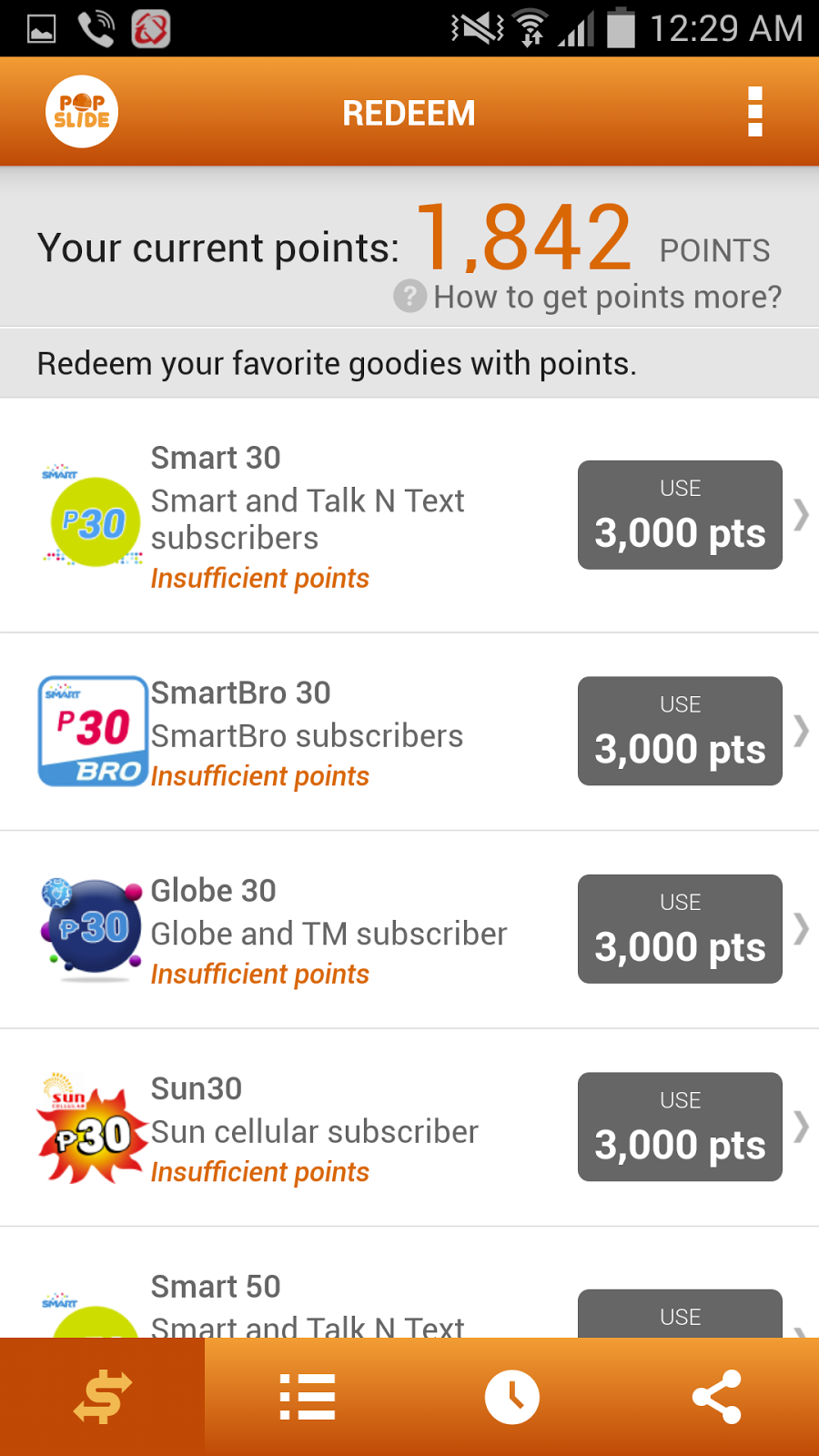Switch to the share tab
The height and width of the screenshot is (1456, 819).
click(x=716, y=1397)
